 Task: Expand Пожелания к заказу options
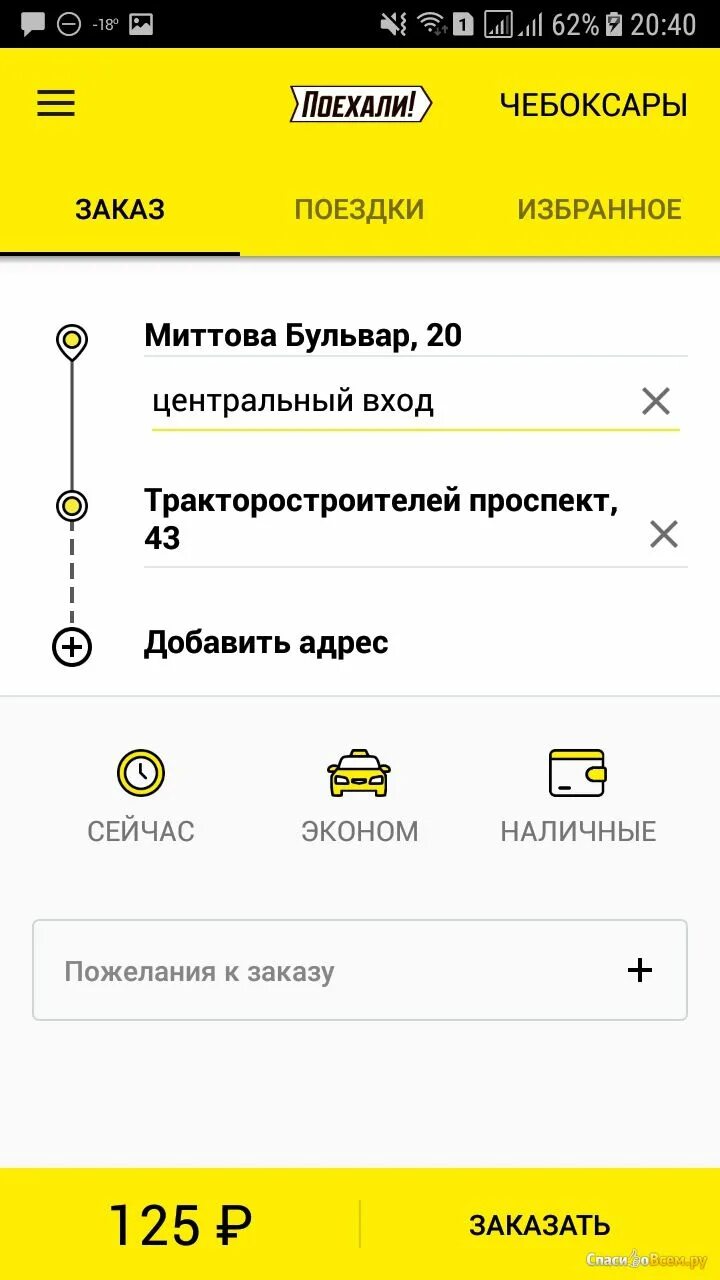coord(360,970)
